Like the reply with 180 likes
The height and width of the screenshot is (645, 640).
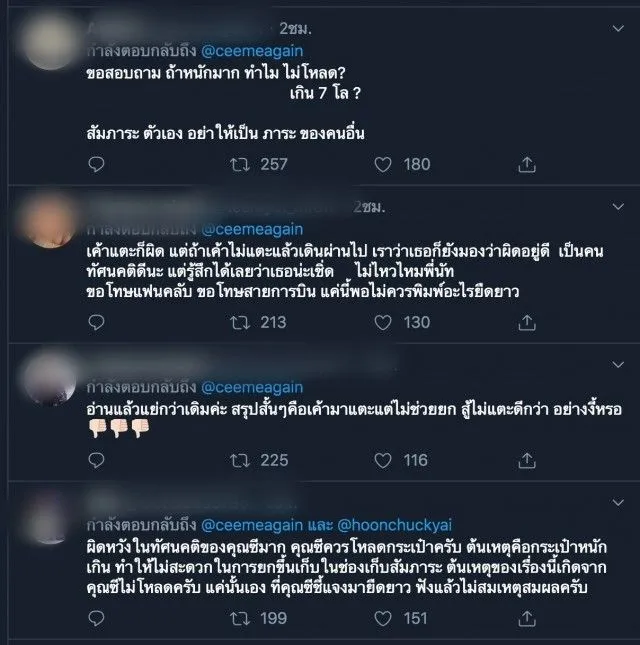[383, 164]
